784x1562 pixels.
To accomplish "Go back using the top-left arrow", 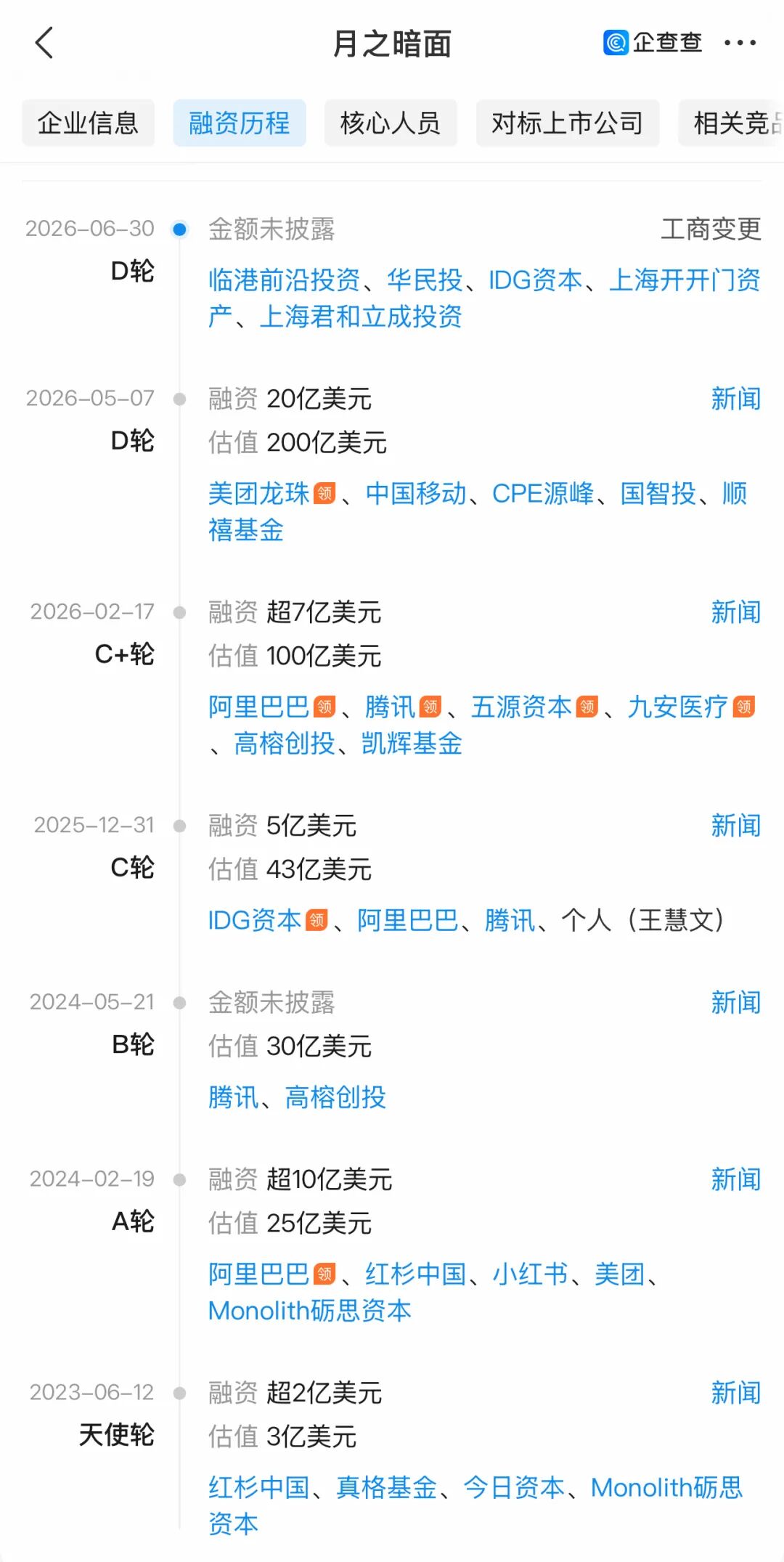I will point(44,43).
